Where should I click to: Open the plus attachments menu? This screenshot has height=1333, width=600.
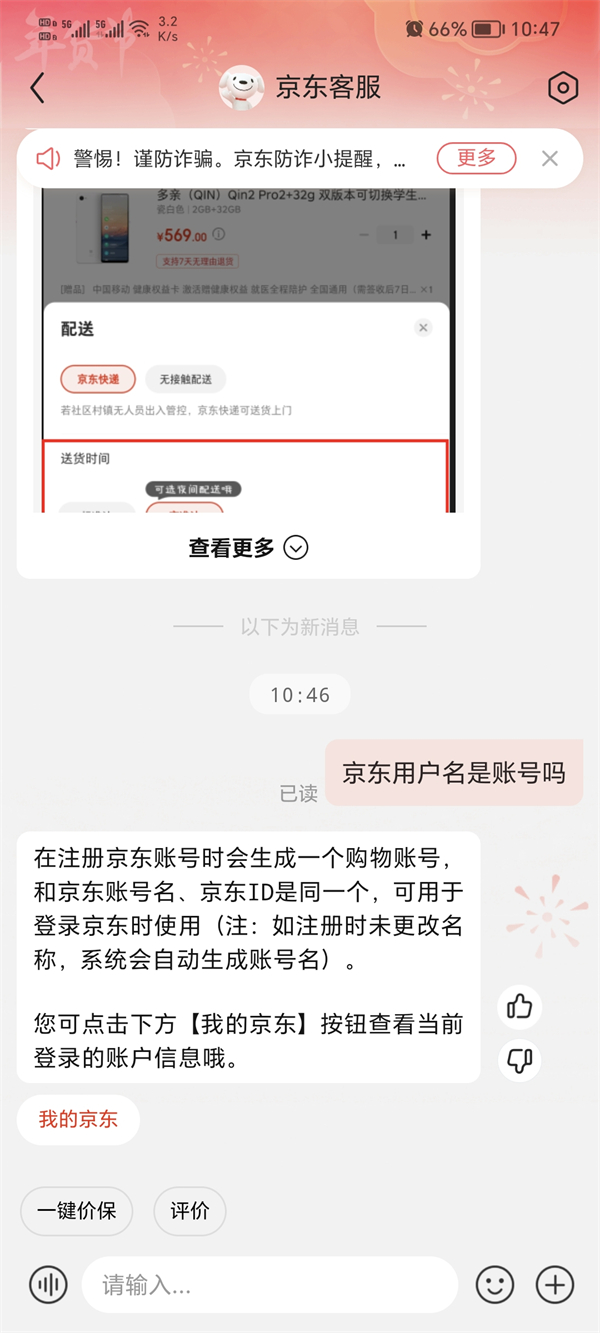click(x=555, y=1284)
